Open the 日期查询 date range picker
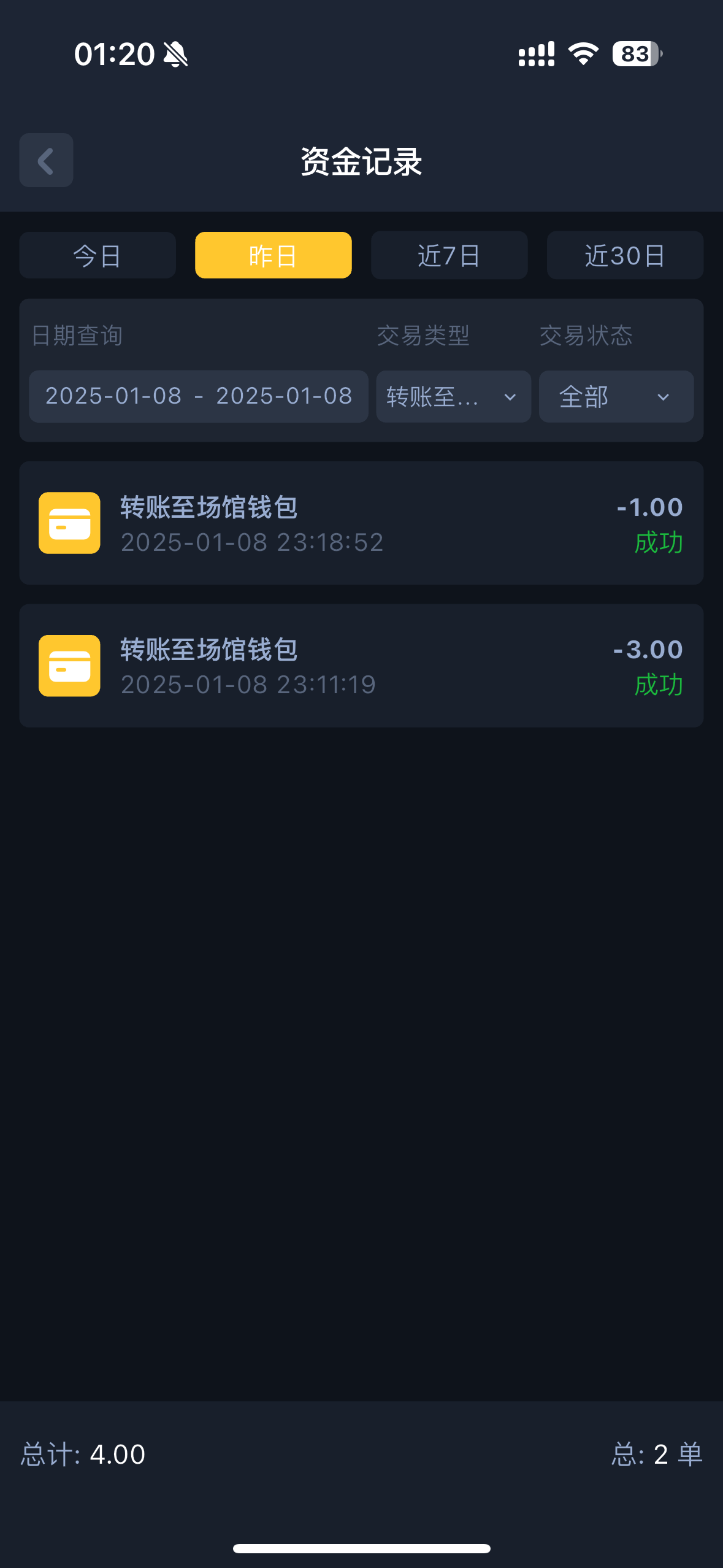The image size is (723, 1568). [x=199, y=396]
